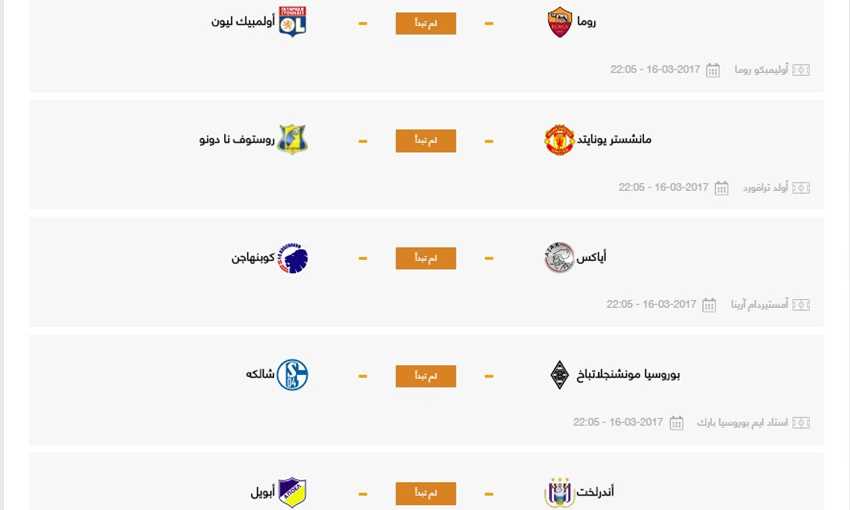Tap the status button for Manchester United vs Rostov
This screenshot has height=510, width=850.
pyautogui.click(x=426, y=141)
